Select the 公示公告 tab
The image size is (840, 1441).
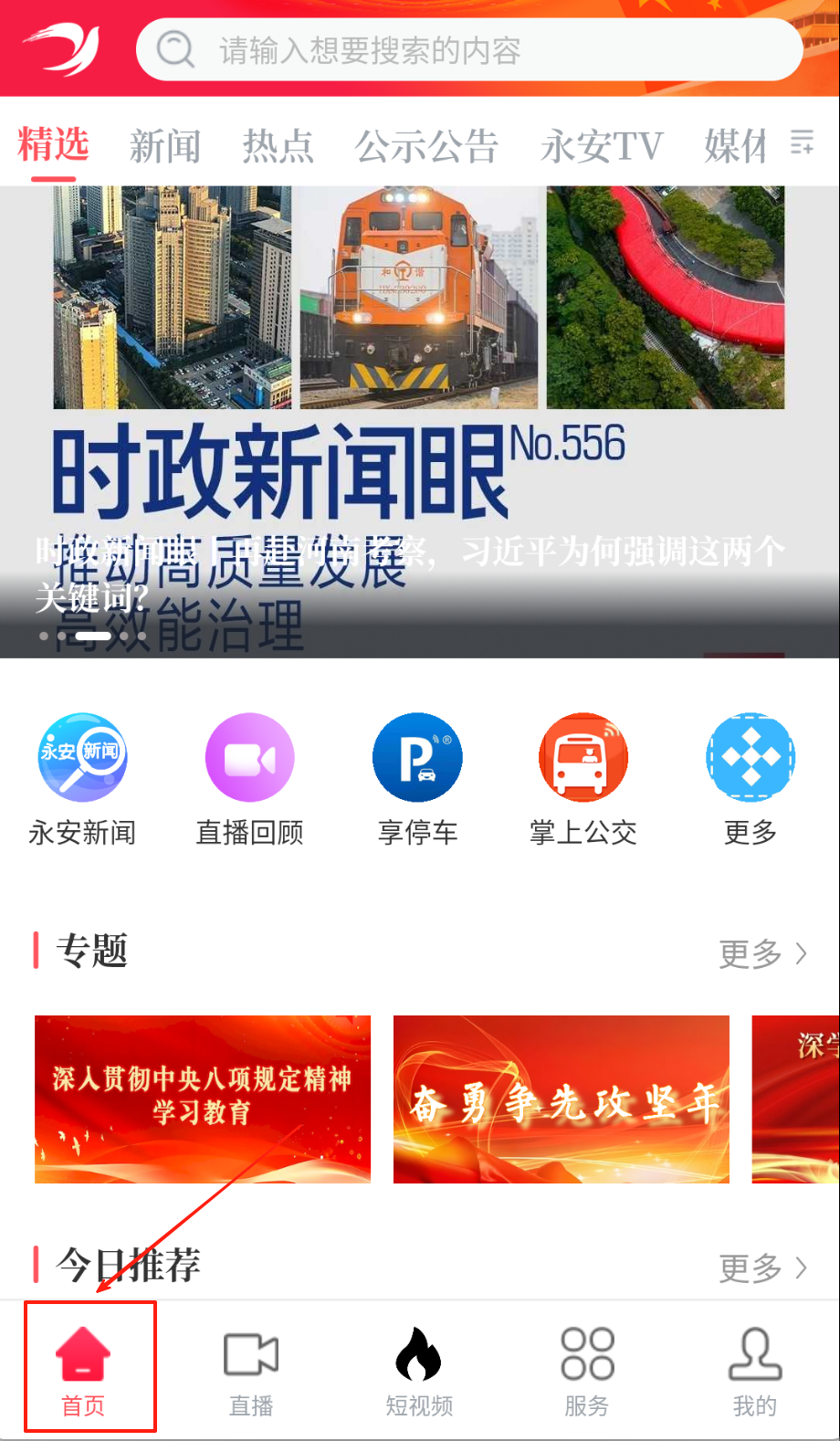[426, 146]
